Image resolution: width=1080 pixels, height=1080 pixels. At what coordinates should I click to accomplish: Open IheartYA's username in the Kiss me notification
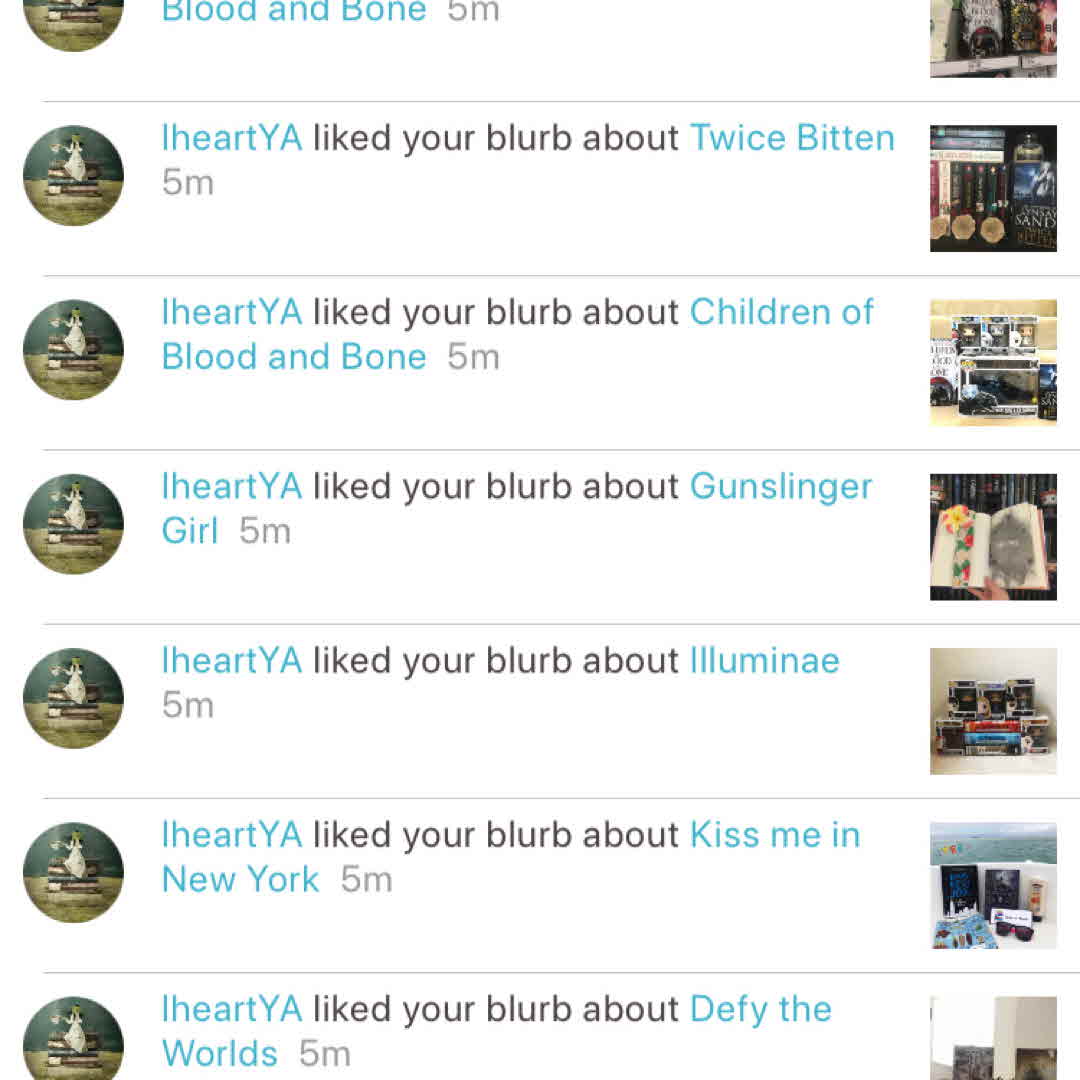pos(231,836)
